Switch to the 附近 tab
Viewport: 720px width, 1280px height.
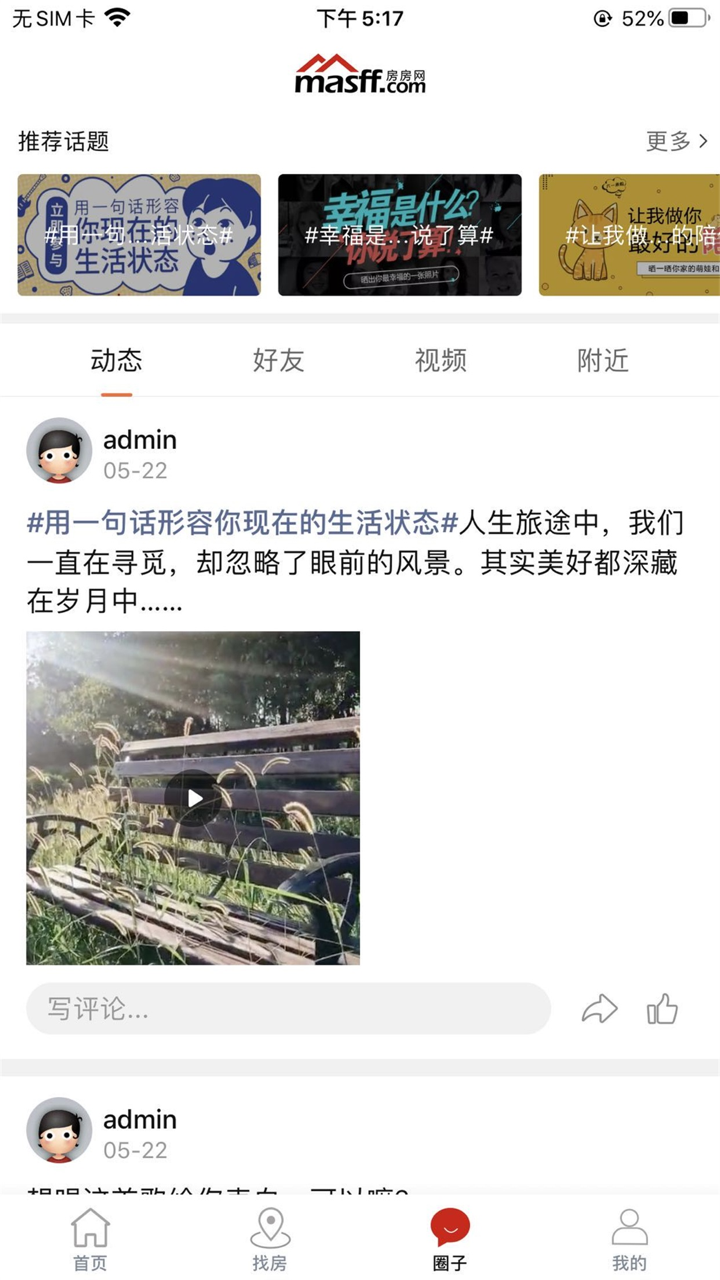(600, 360)
